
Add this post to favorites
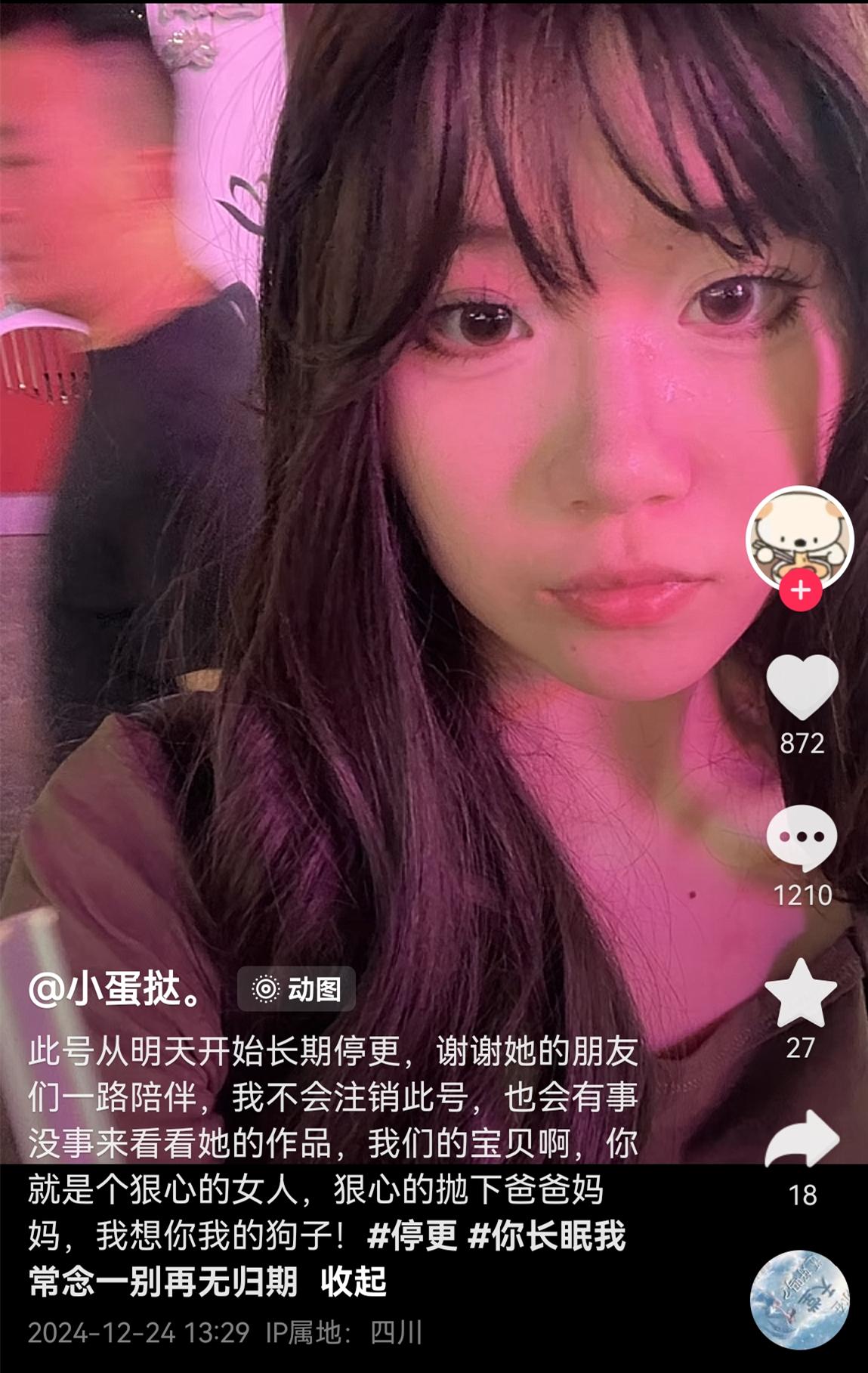coord(801,993)
